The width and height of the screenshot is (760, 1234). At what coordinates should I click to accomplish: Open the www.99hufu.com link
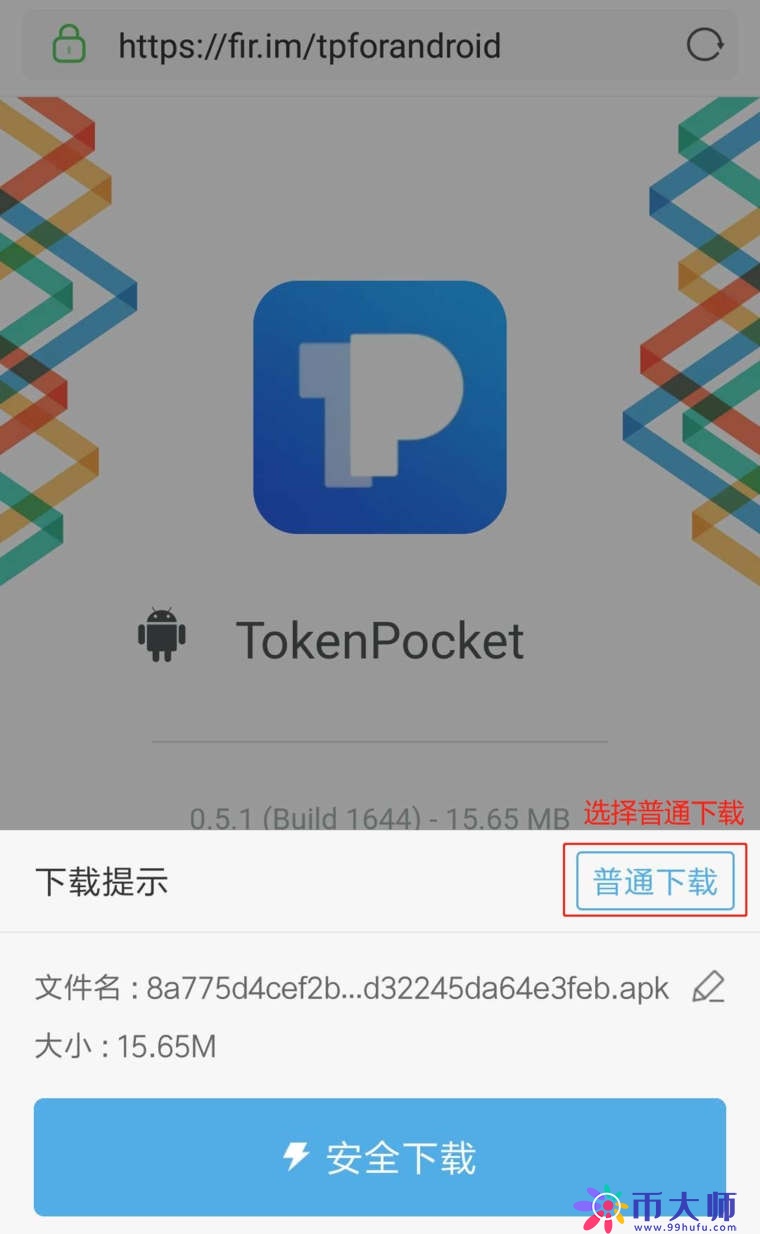[686, 1224]
